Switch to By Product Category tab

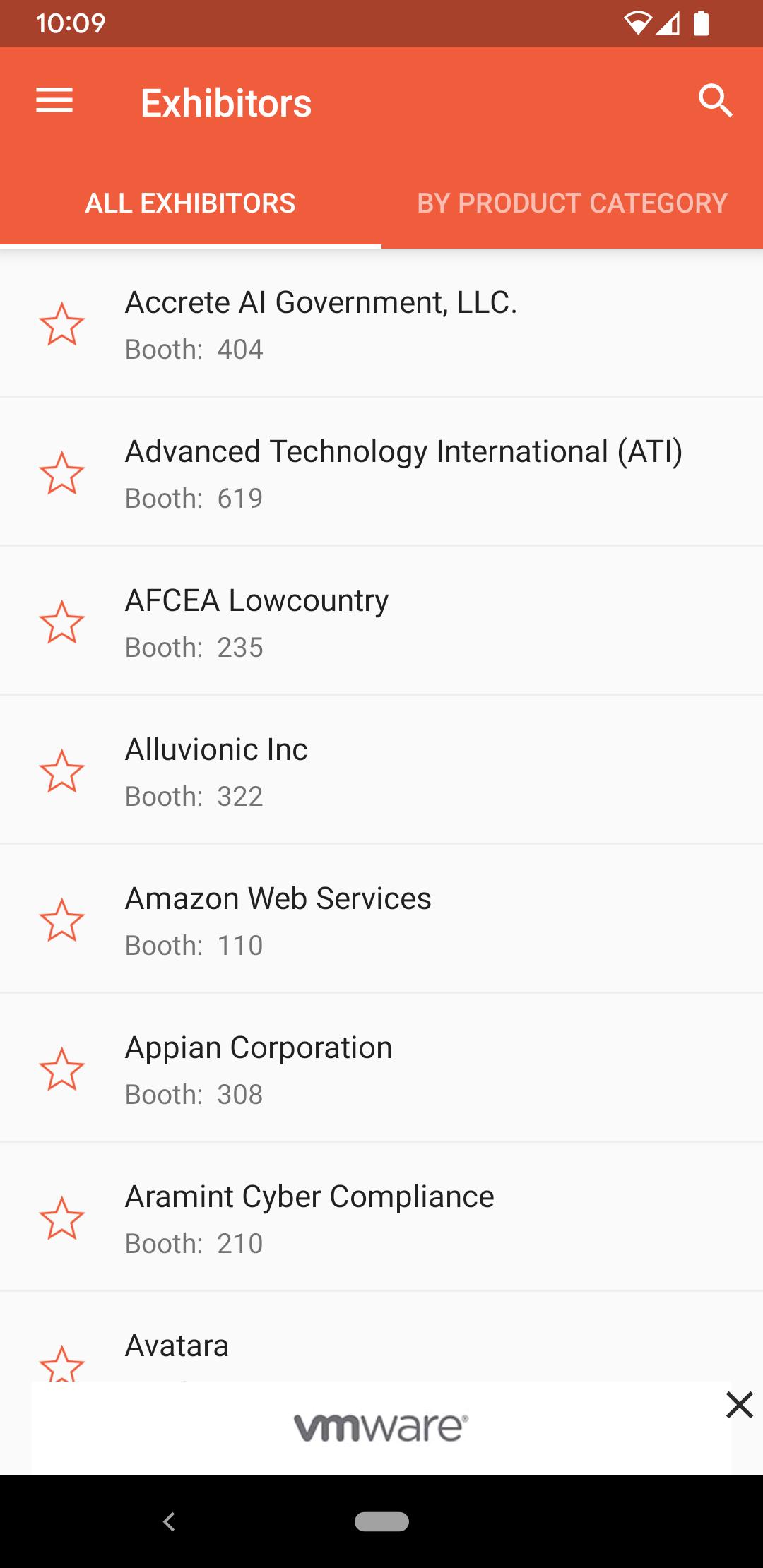click(x=572, y=203)
